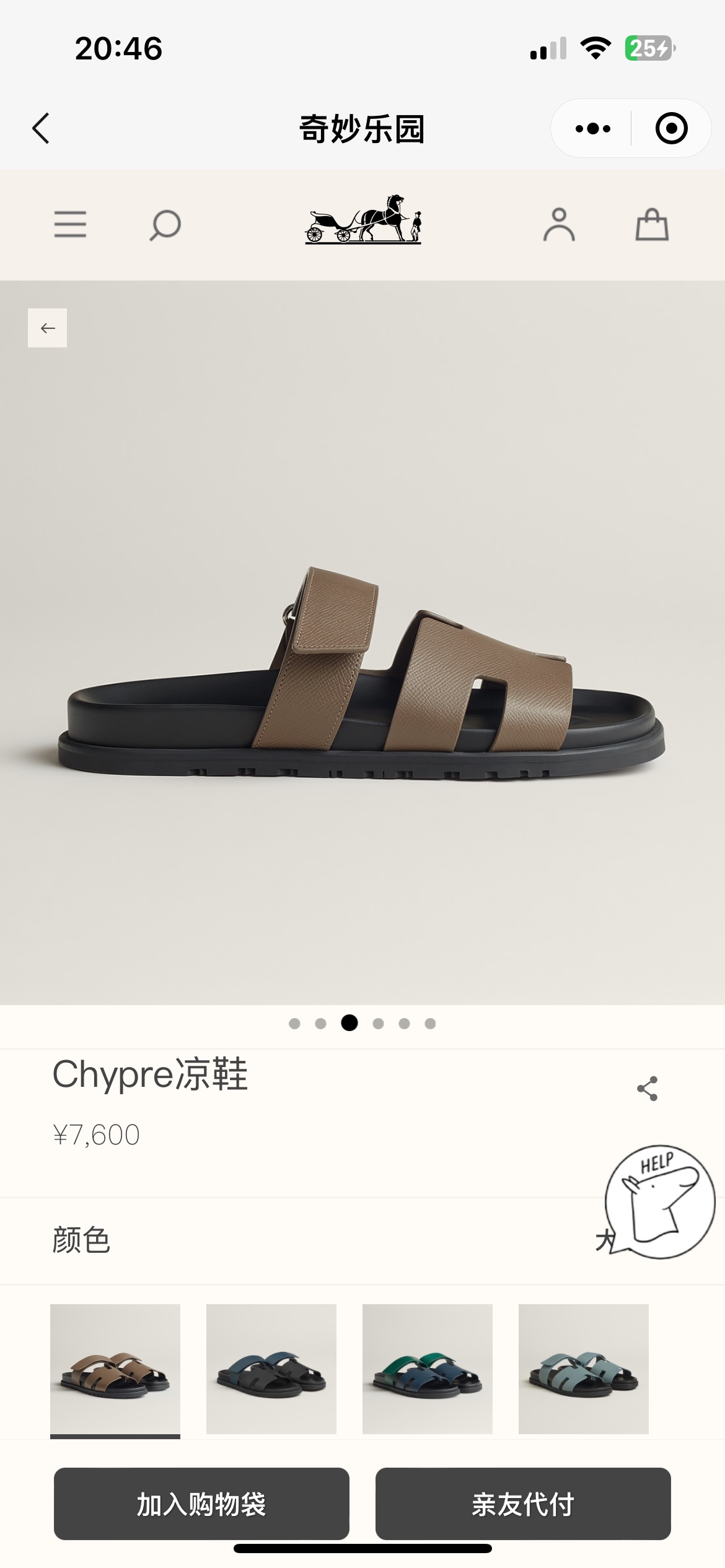Share the Chypre凉鞋 product
Viewport: 725px width, 1568px height.
(647, 1088)
